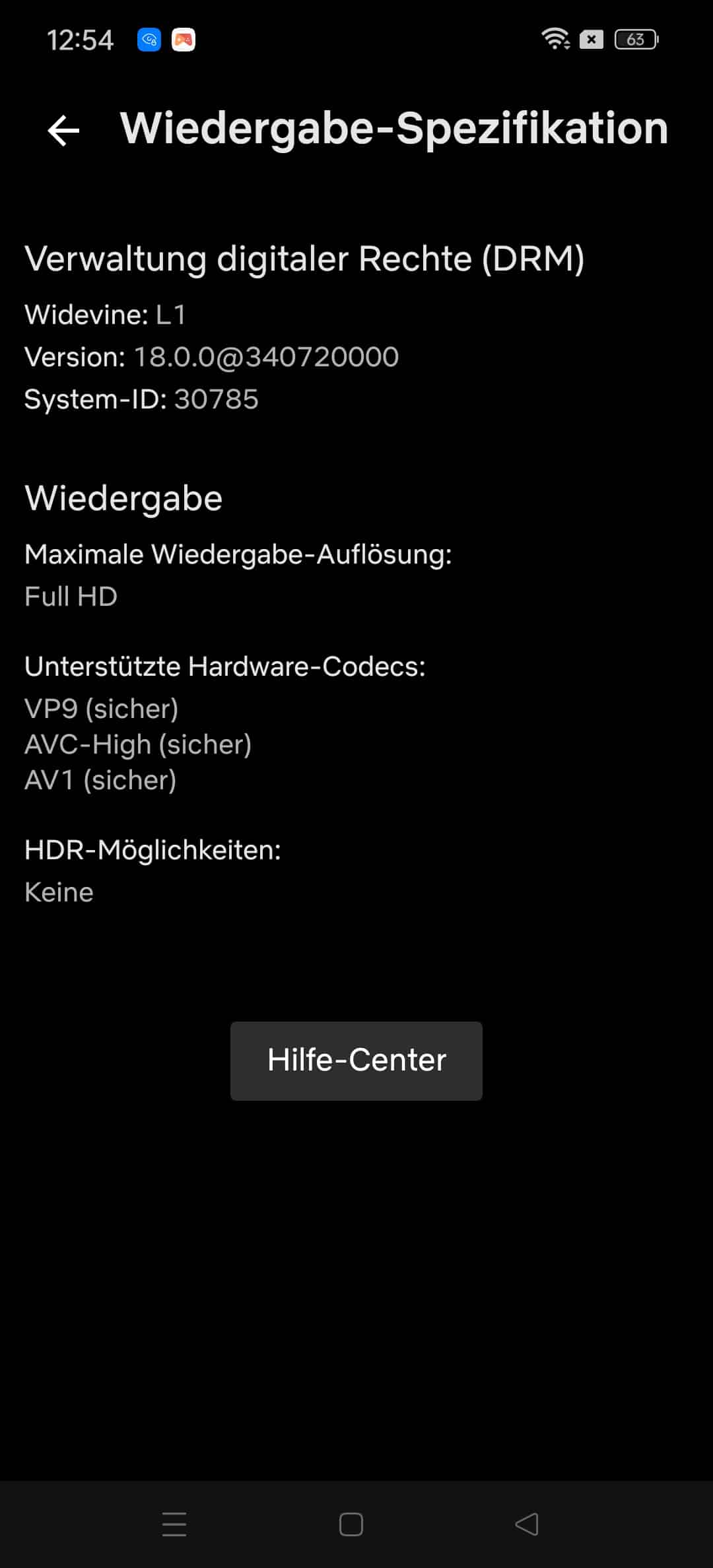This screenshot has height=1568, width=713.
Task: Go back from Wiedergabe-Spezifikation
Action: 63,130
